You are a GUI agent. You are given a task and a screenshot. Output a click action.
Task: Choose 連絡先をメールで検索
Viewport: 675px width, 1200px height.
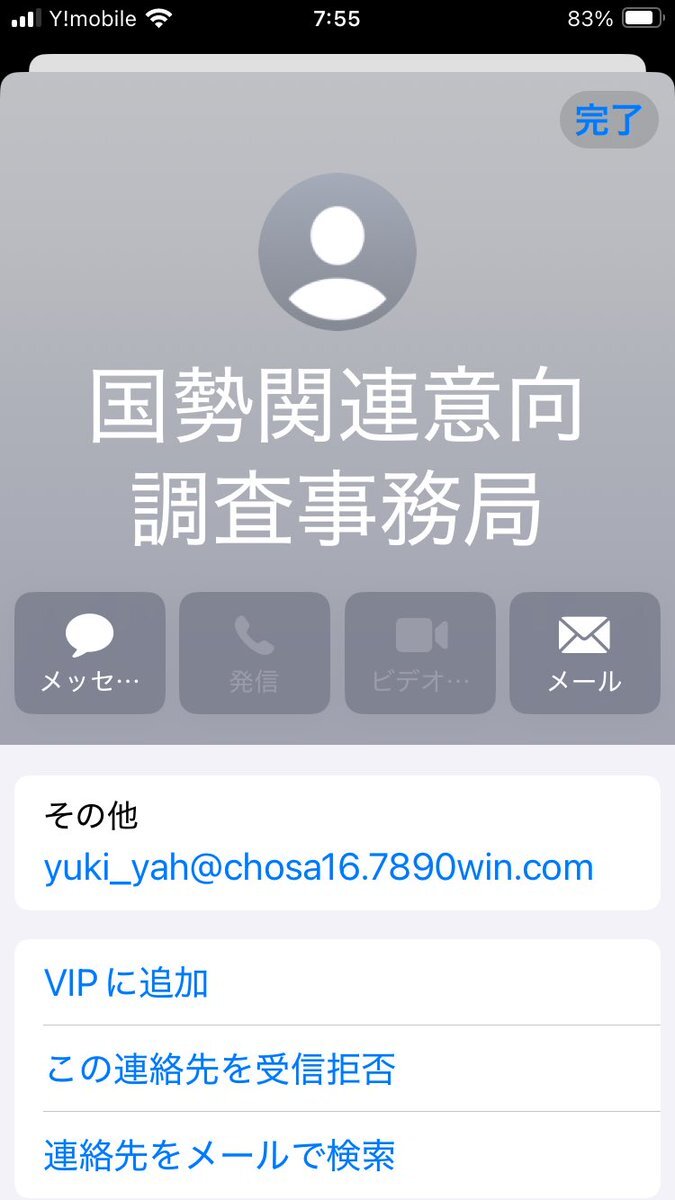(220, 1156)
